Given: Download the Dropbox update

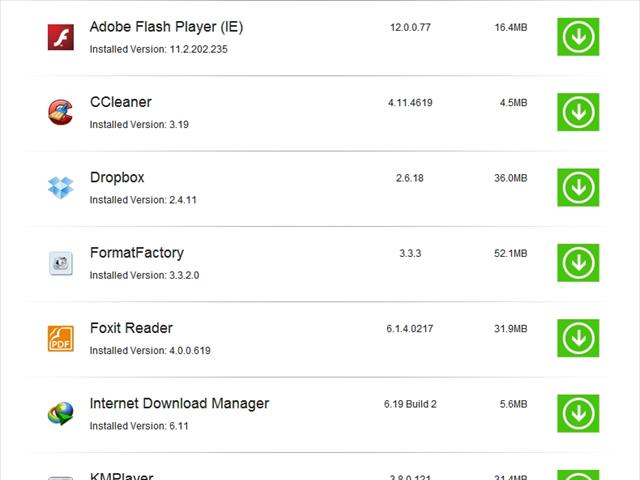Looking at the screenshot, I should click(x=578, y=187).
